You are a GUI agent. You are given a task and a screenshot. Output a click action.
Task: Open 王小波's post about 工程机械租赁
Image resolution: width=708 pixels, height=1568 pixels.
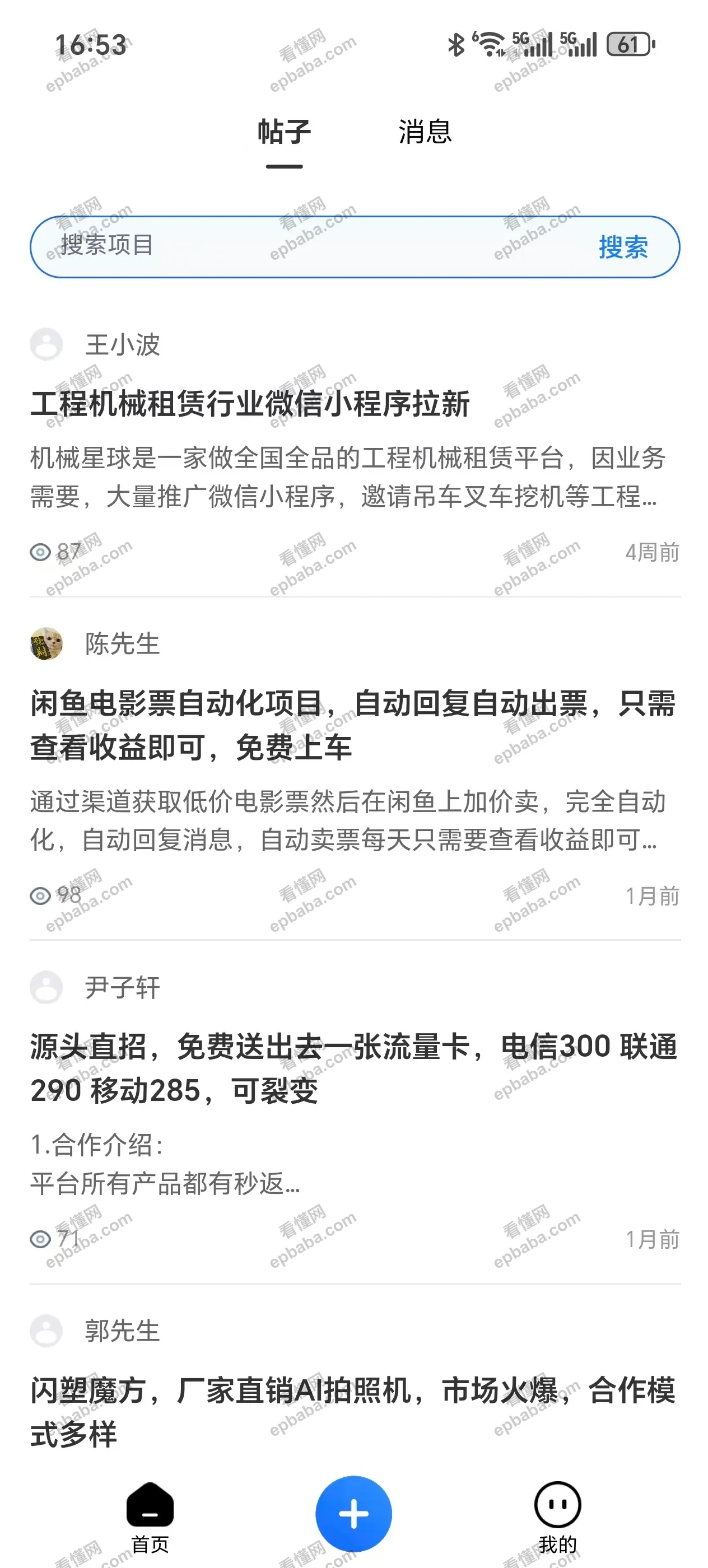click(x=250, y=404)
